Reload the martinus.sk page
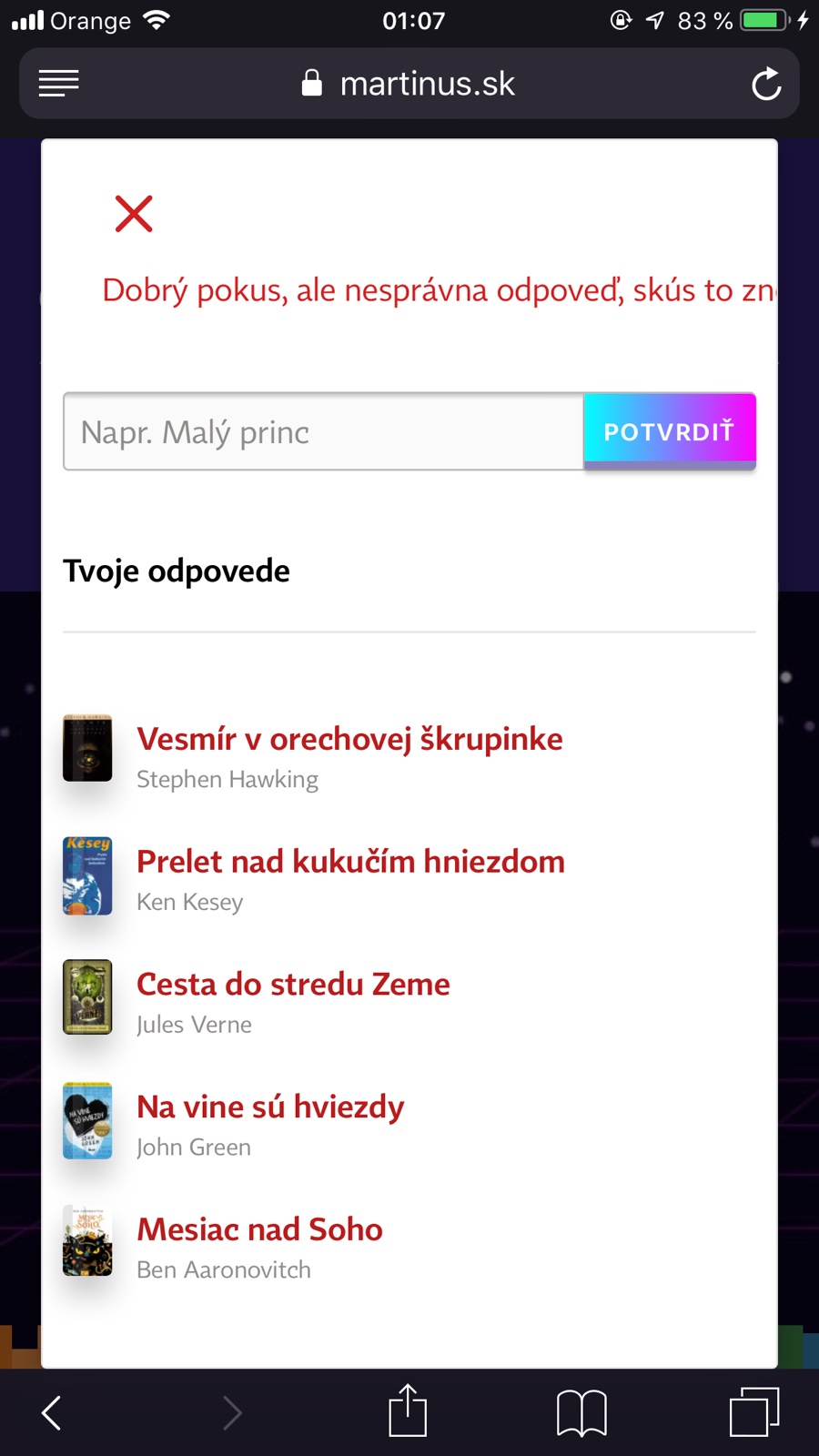 point(766,85)
